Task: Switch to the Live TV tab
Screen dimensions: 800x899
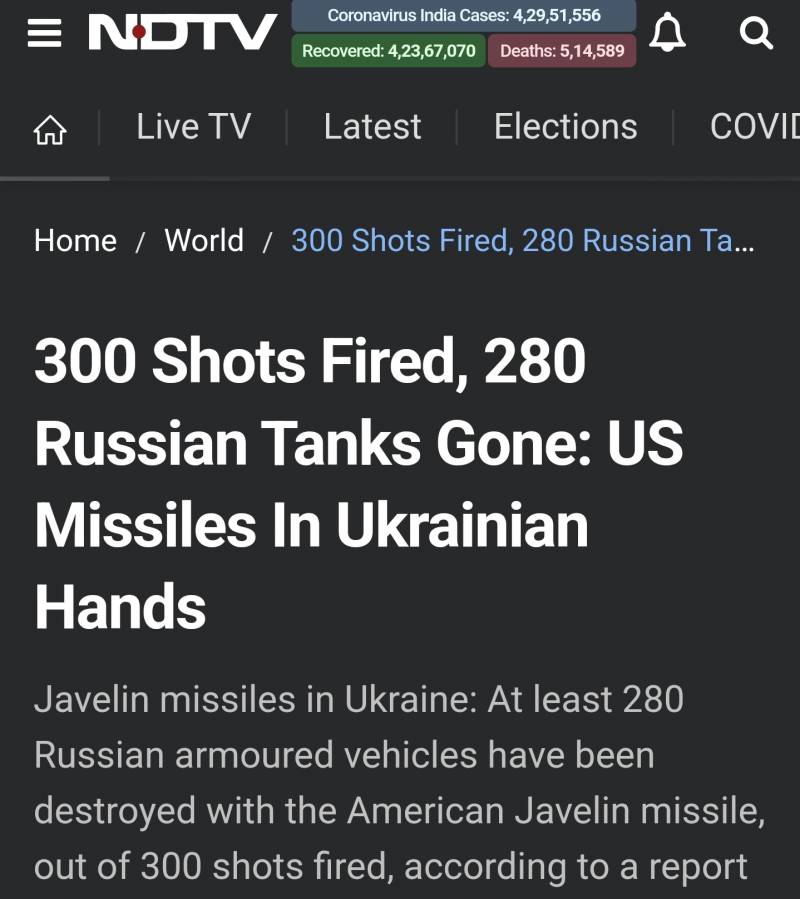Action: (193, 127)
